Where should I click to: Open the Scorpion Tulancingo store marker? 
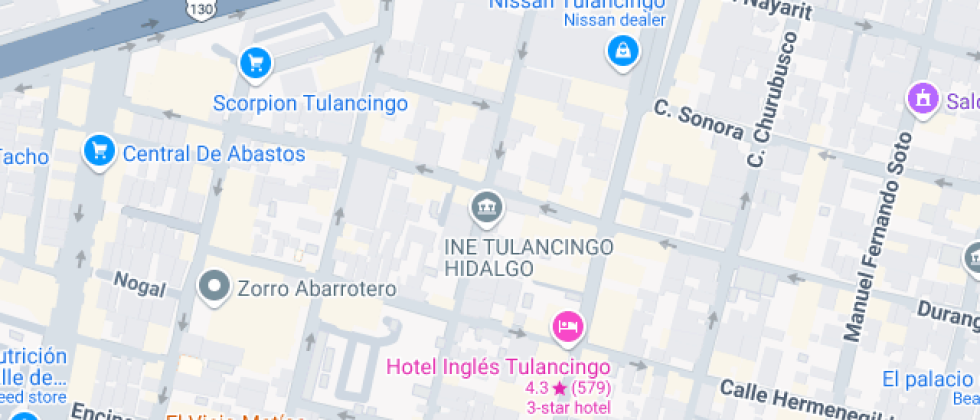(x=256, y=65)
